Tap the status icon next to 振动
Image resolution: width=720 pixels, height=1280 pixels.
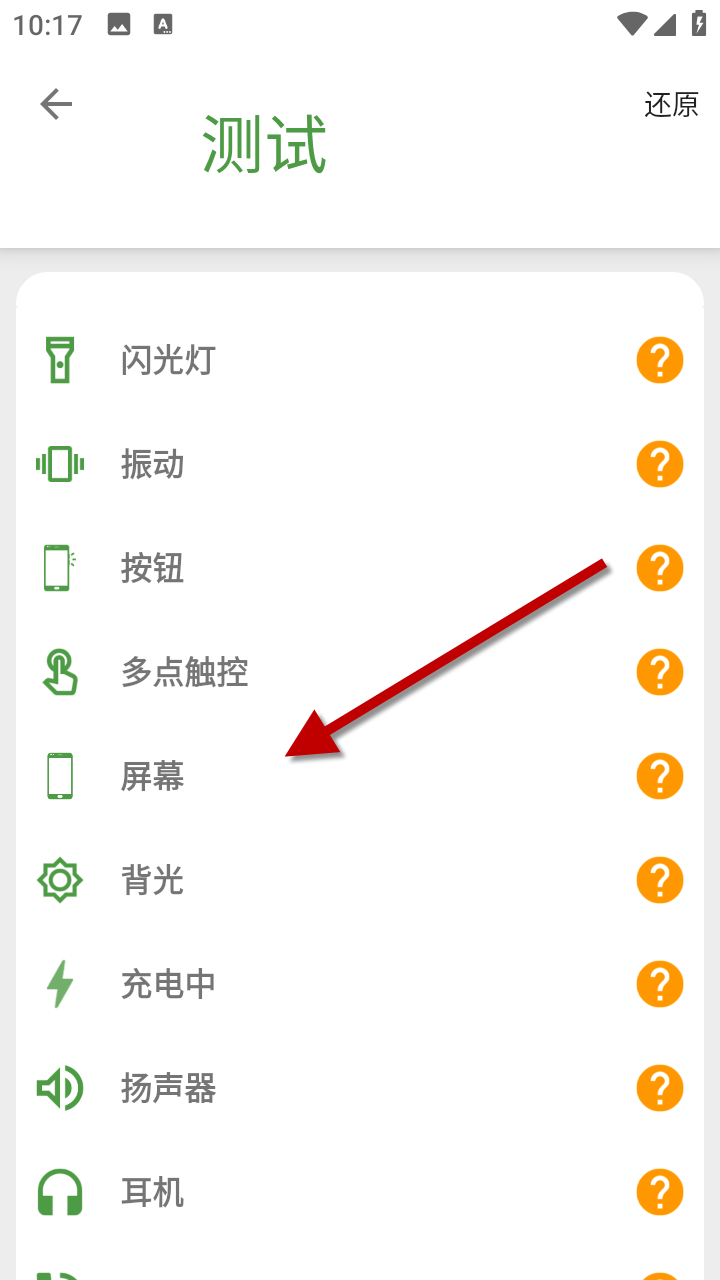click(660, 464)
